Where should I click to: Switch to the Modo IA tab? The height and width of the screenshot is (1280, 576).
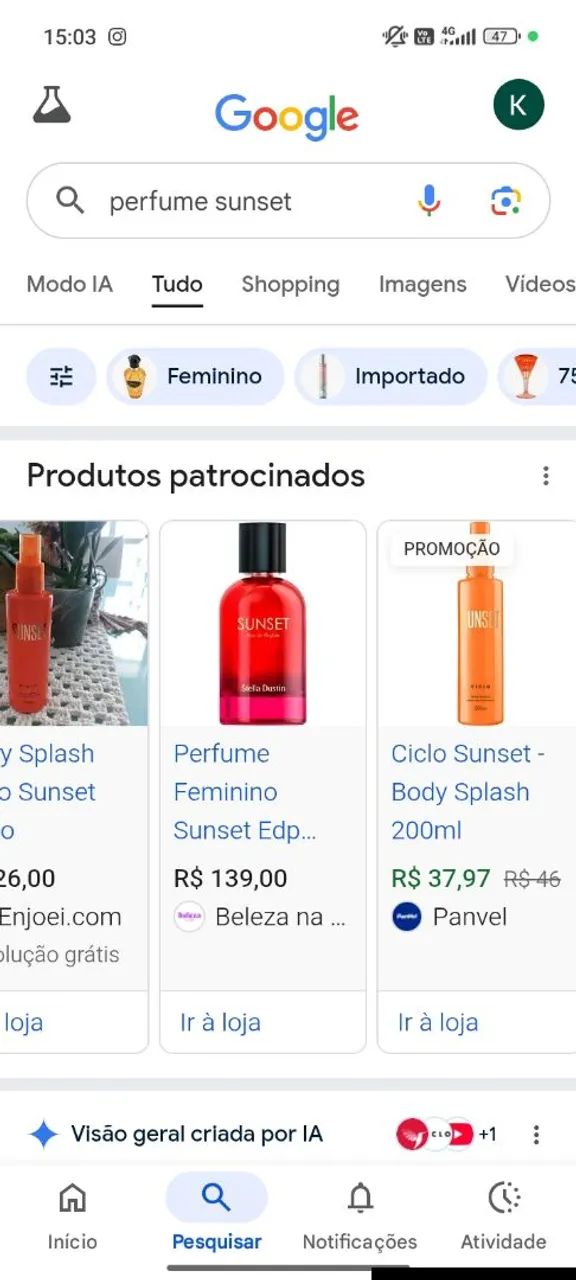click(69, 284)
